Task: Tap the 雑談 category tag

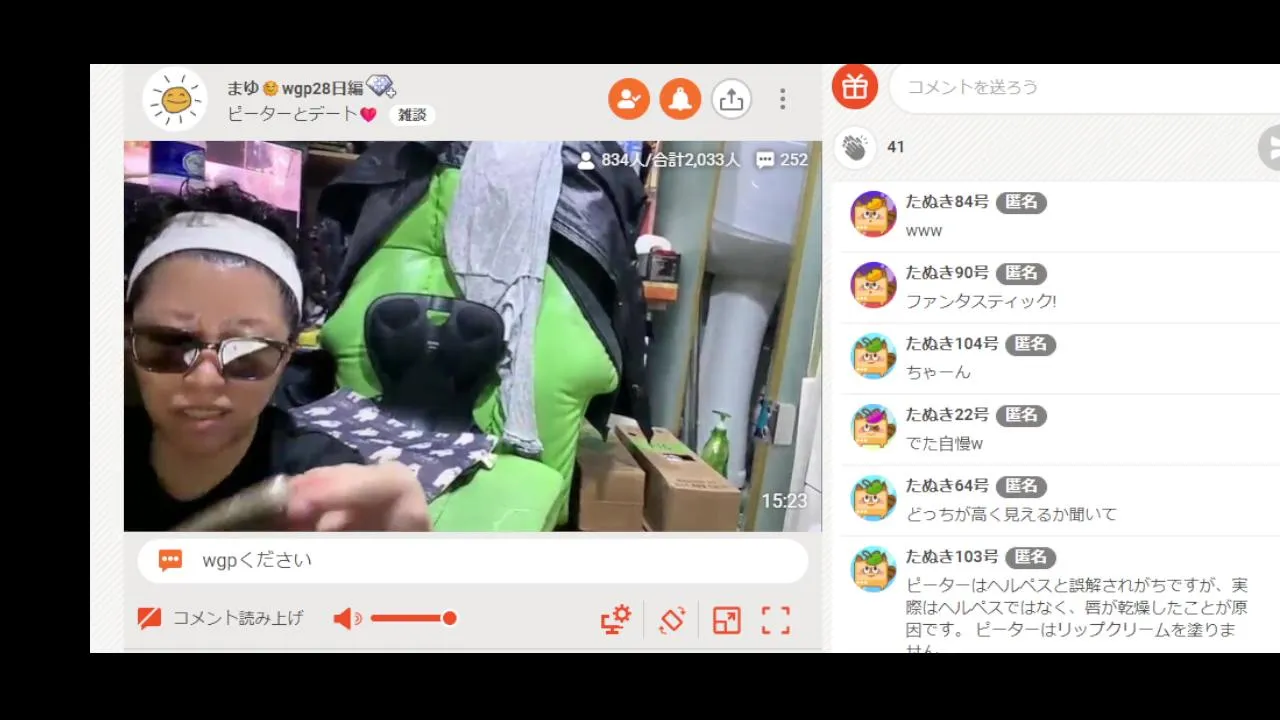Action: pos(412,115)
